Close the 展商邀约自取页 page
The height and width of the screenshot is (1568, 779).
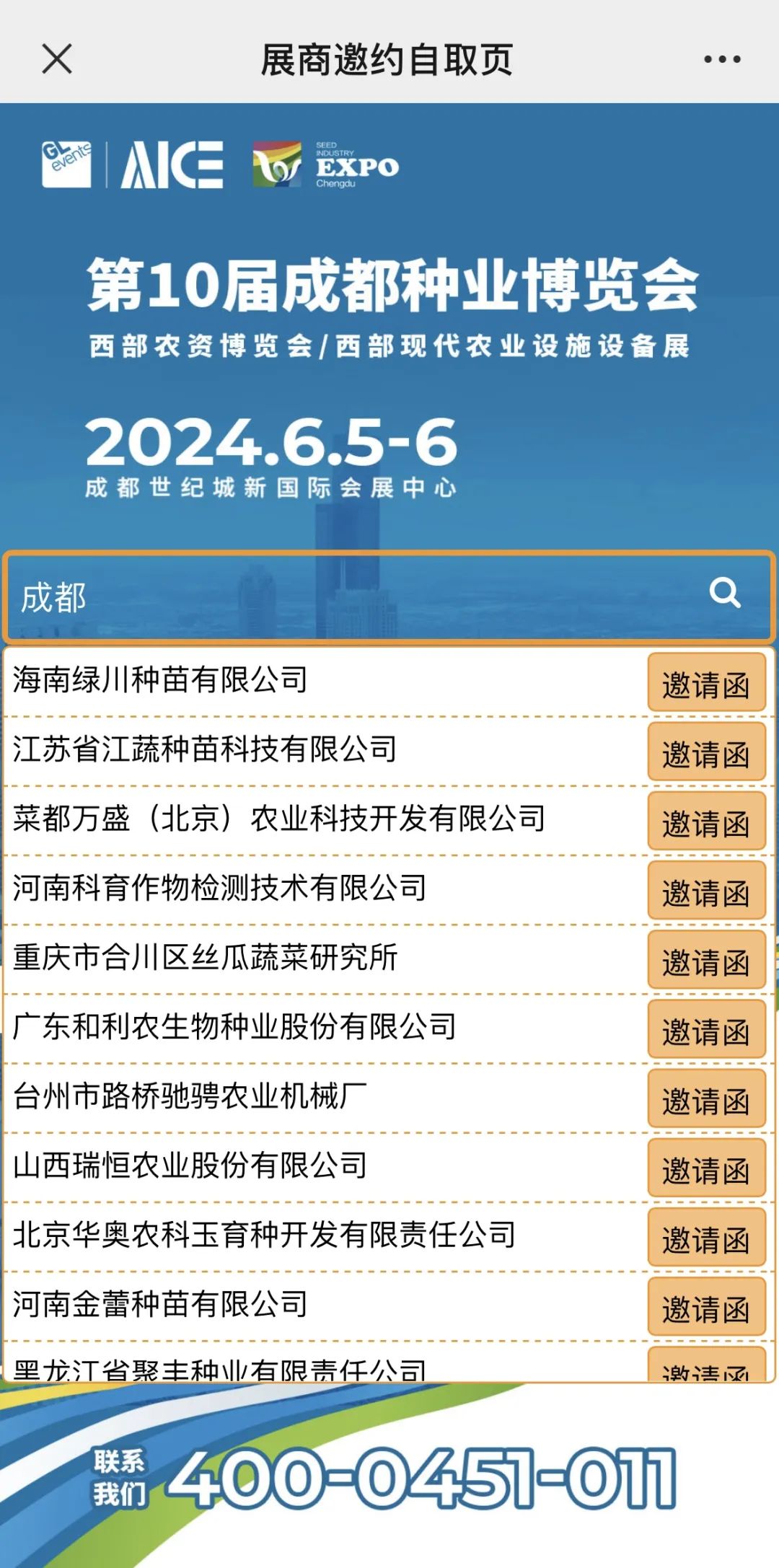coord(57,59)
